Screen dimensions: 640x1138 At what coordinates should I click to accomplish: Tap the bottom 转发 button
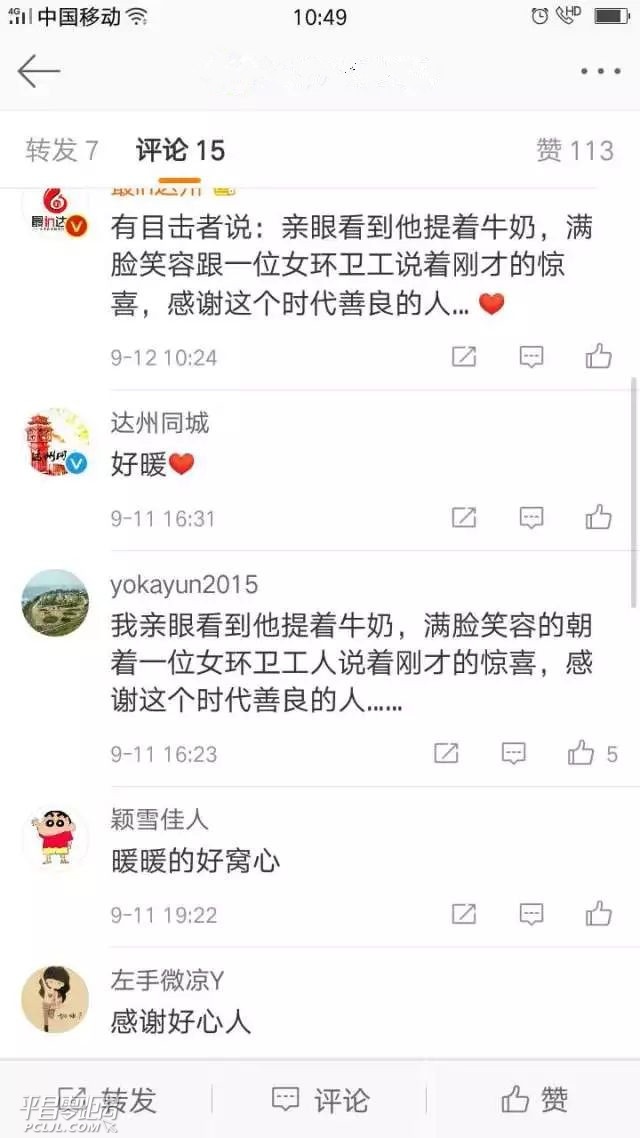pos(107,1101)
